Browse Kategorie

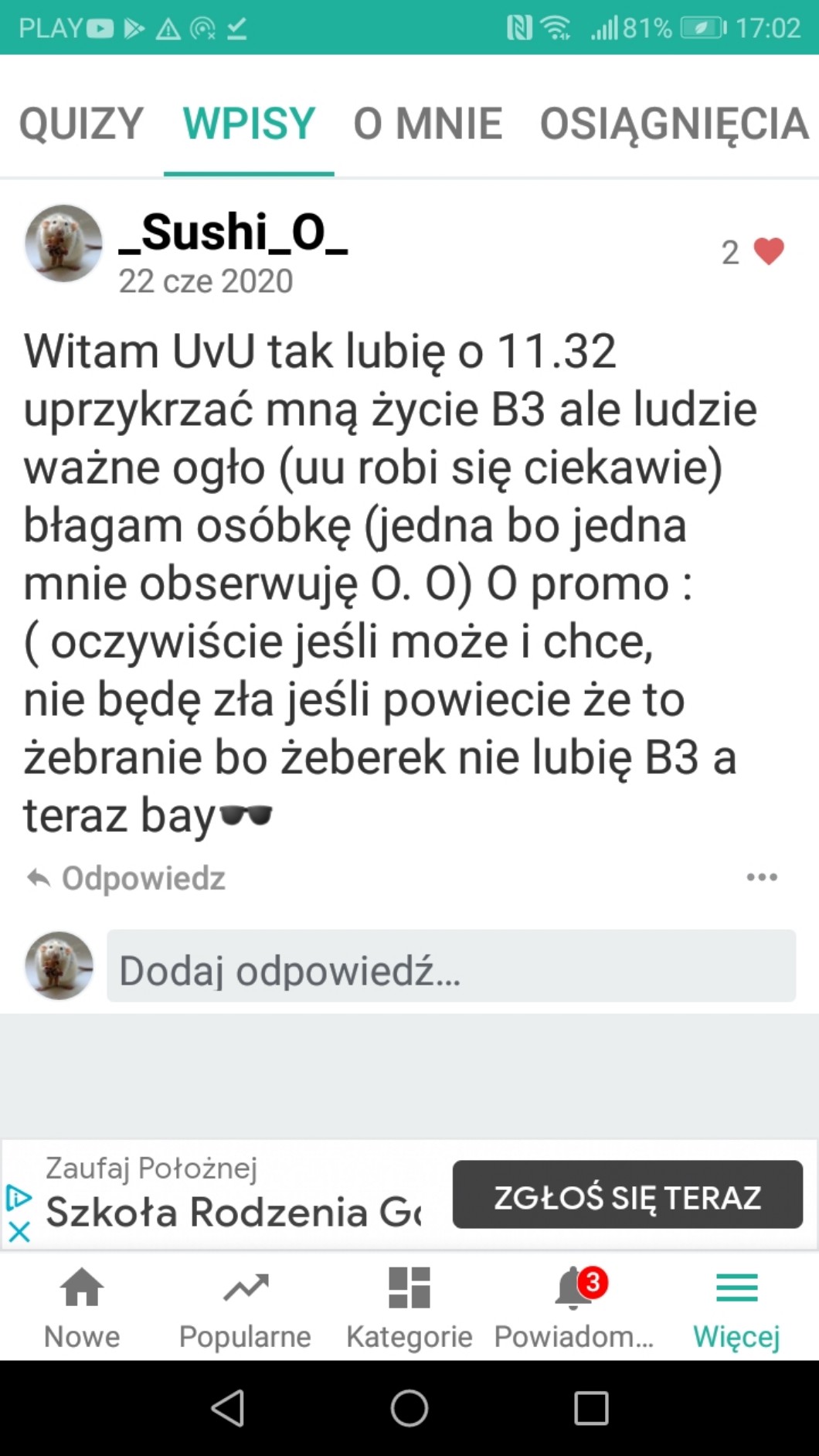point(409,1307)
